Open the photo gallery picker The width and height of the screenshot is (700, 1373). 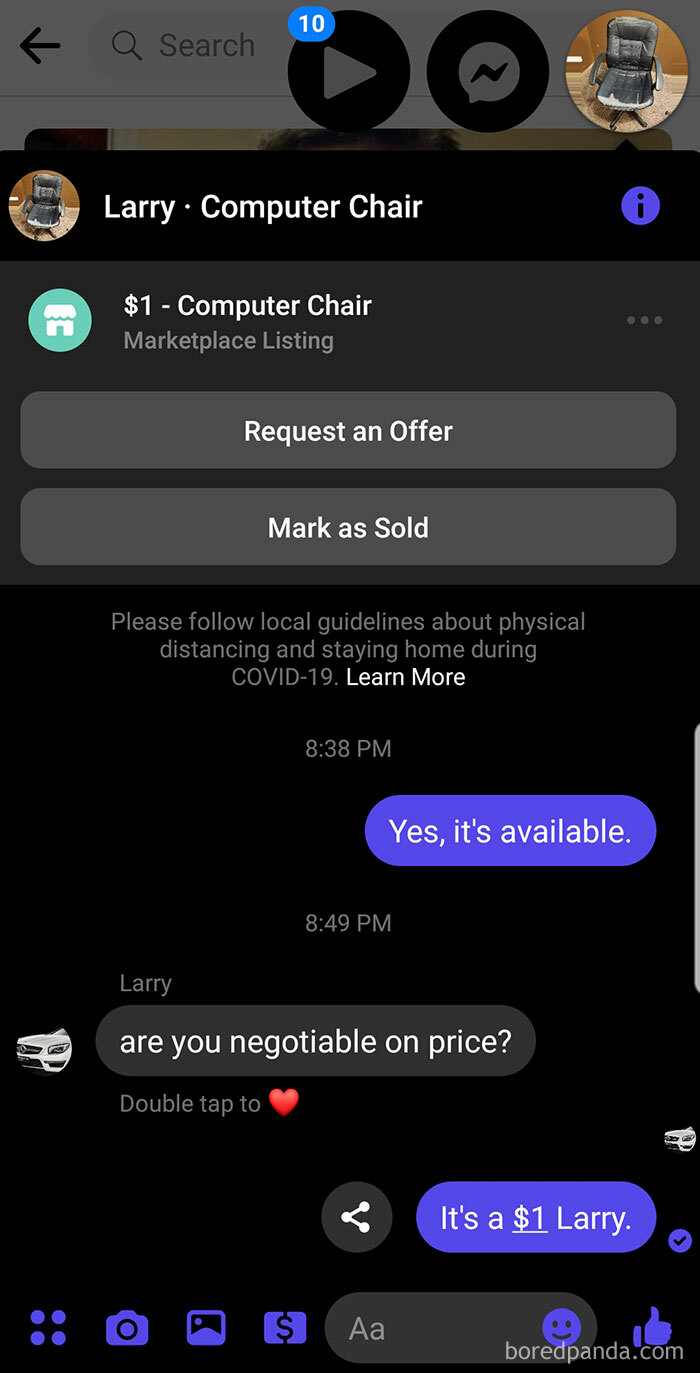click(206, 1328)
